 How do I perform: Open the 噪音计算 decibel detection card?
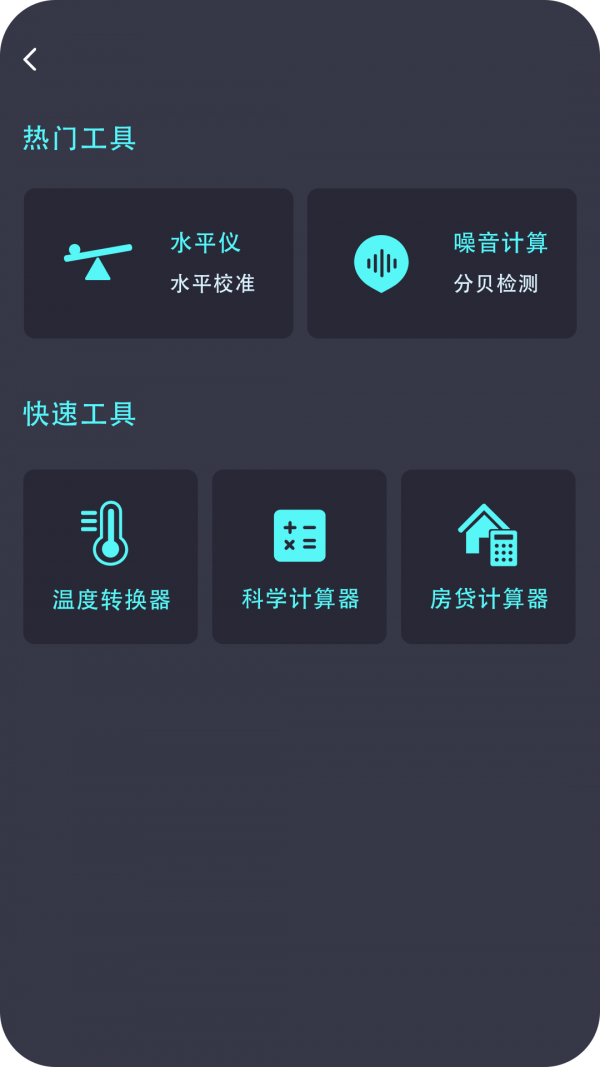tap(442, 263)
